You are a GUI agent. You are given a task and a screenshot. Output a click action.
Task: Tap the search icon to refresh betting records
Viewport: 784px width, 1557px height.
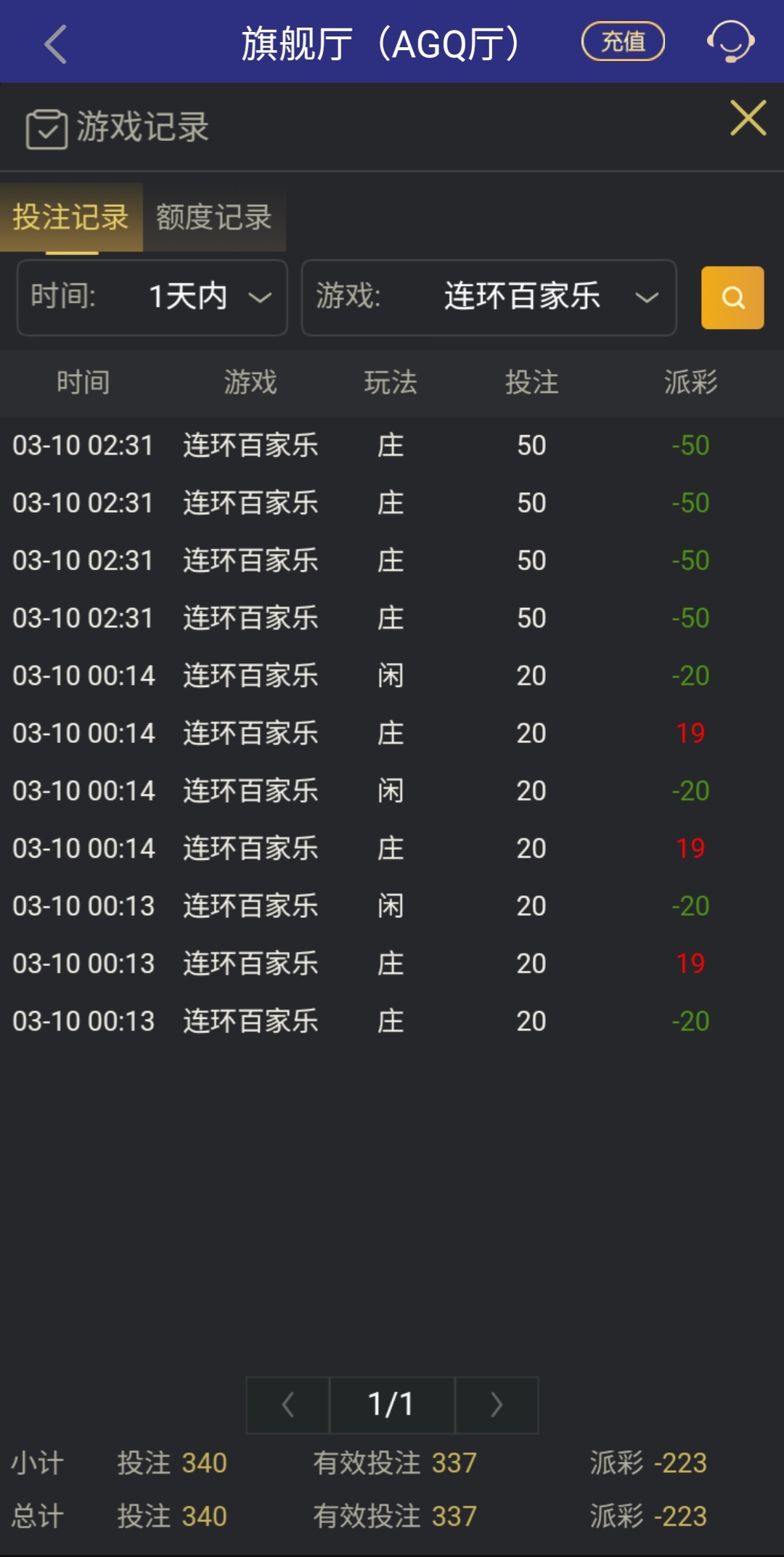click(732, 298)
